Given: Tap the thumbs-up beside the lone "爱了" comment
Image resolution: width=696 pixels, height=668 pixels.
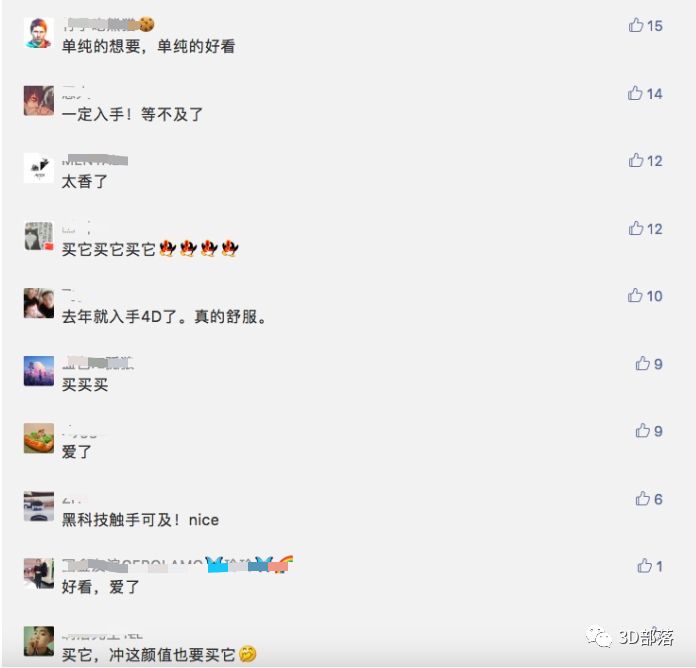Looking at the screenshot, I should 642,430.
